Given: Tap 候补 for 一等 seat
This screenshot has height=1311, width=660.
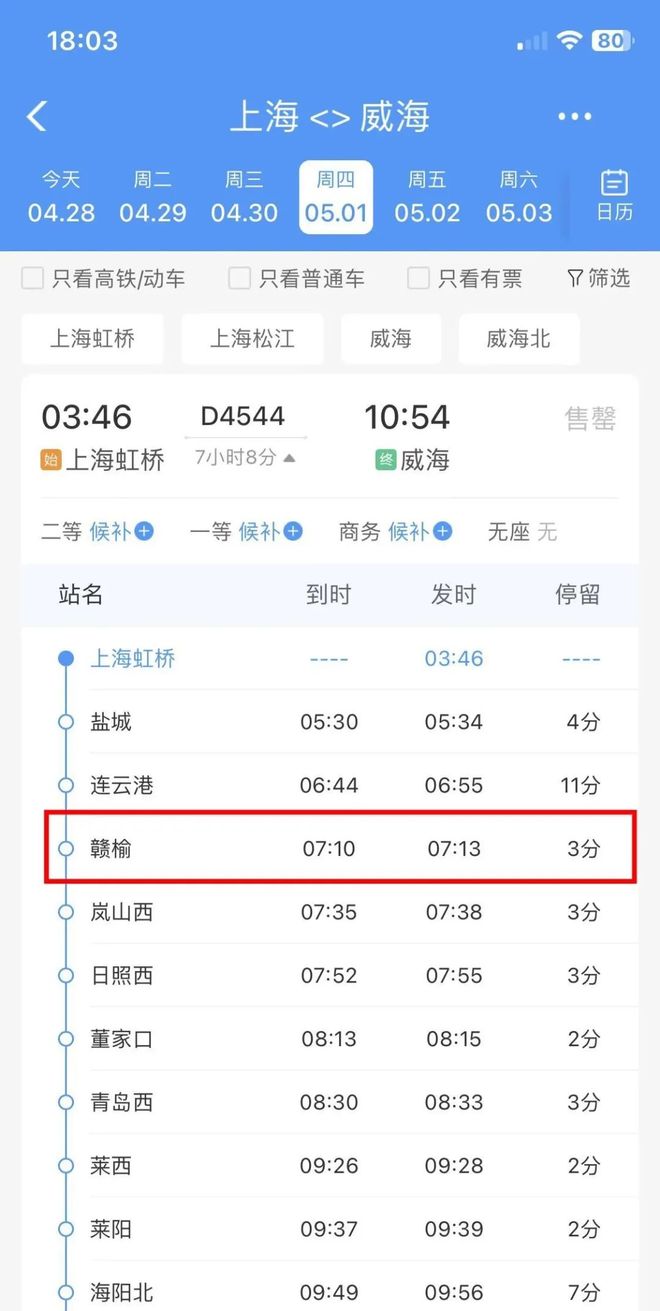Looking at the screenshot, I should 270,532.
